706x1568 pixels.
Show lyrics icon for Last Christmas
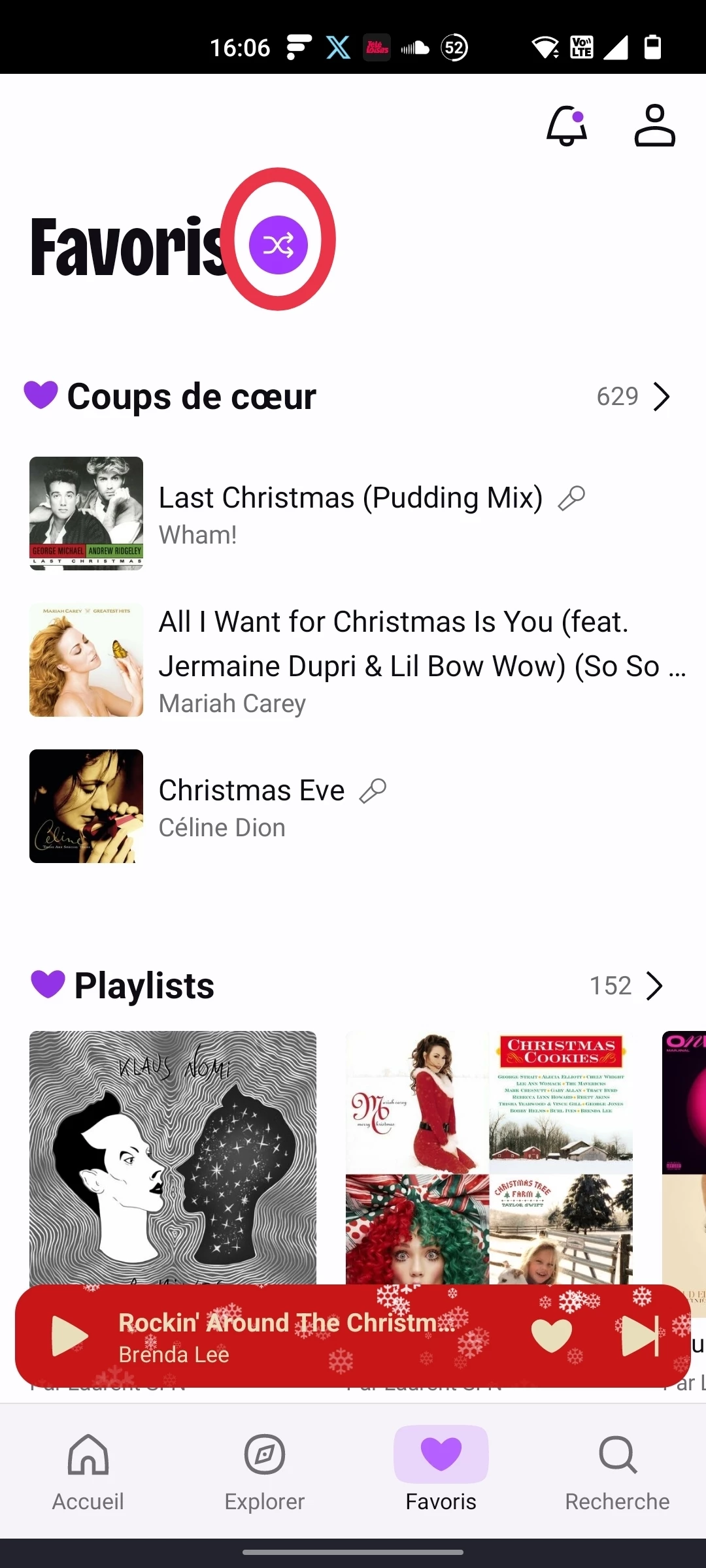(x=571, y=498)
